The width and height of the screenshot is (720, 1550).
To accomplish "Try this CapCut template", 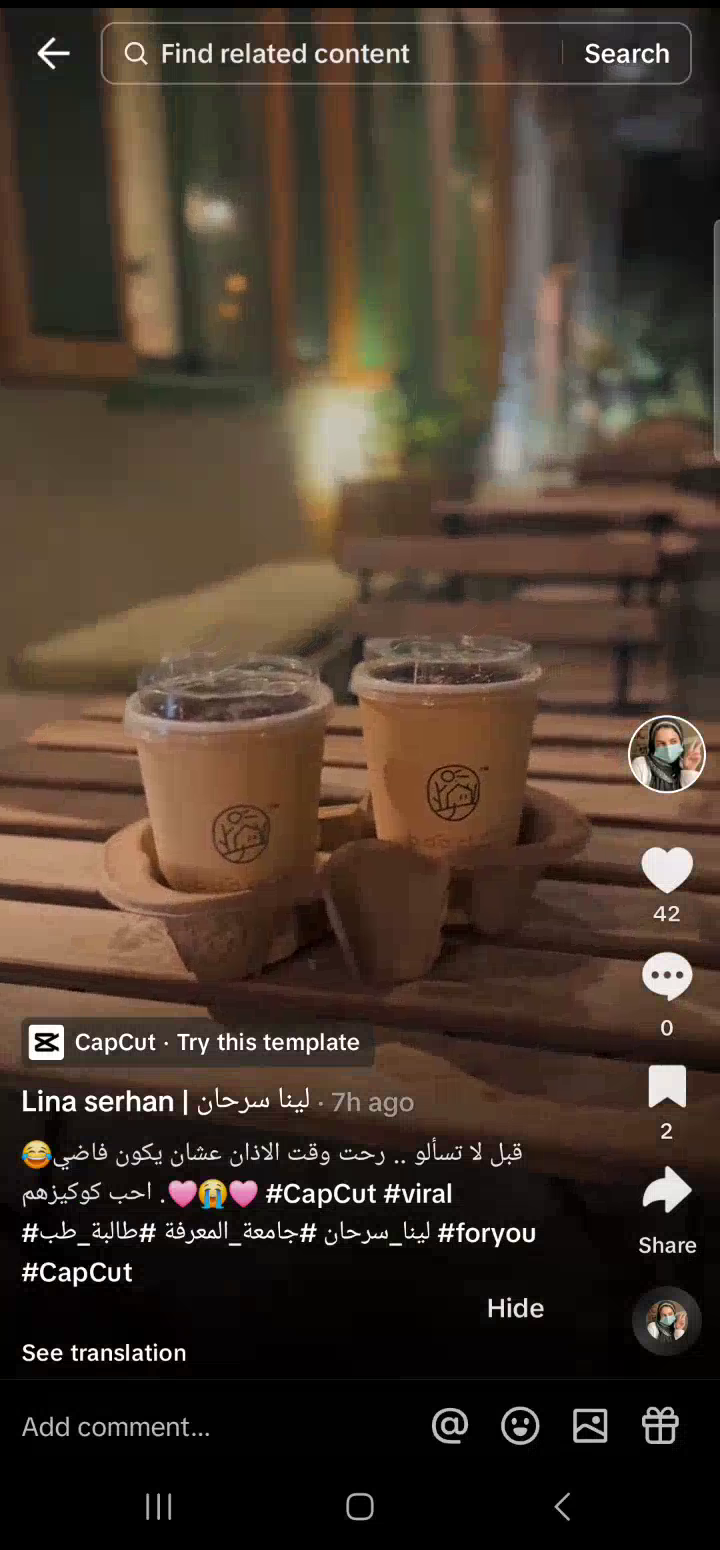I will coord(197,1043).
